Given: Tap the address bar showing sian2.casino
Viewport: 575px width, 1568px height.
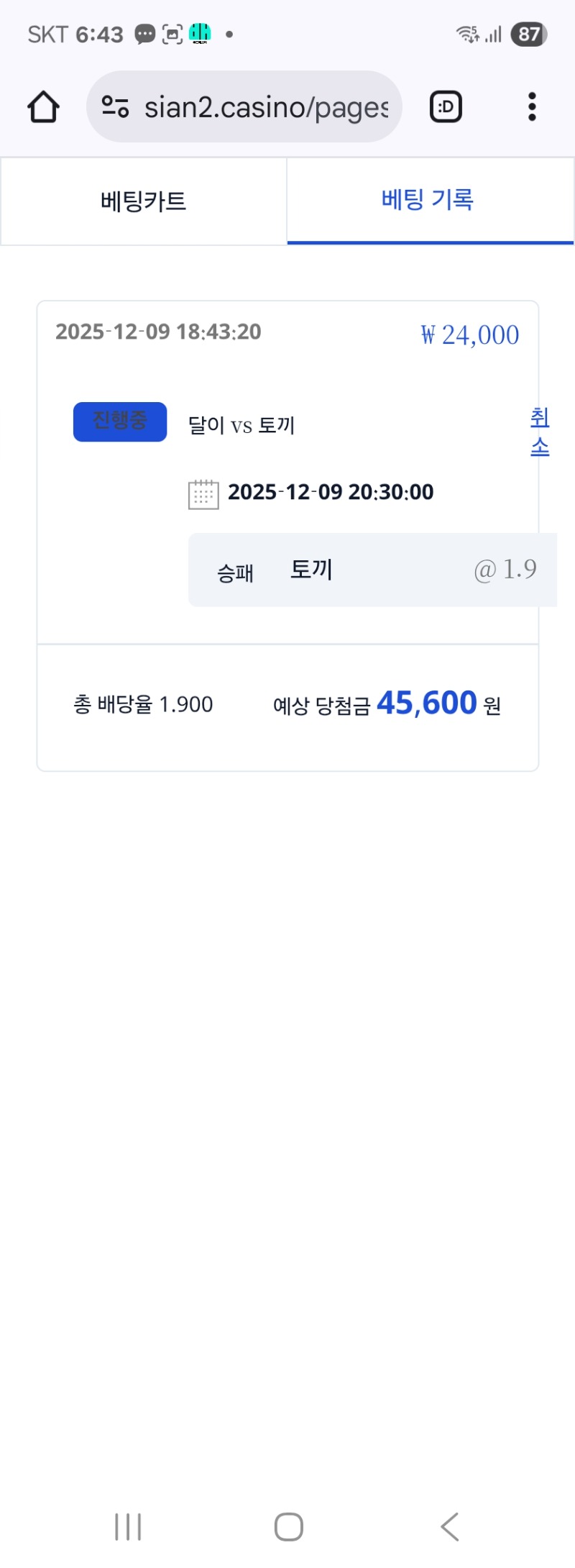Looking at the screenshot, I should click(x=266, y=106).
